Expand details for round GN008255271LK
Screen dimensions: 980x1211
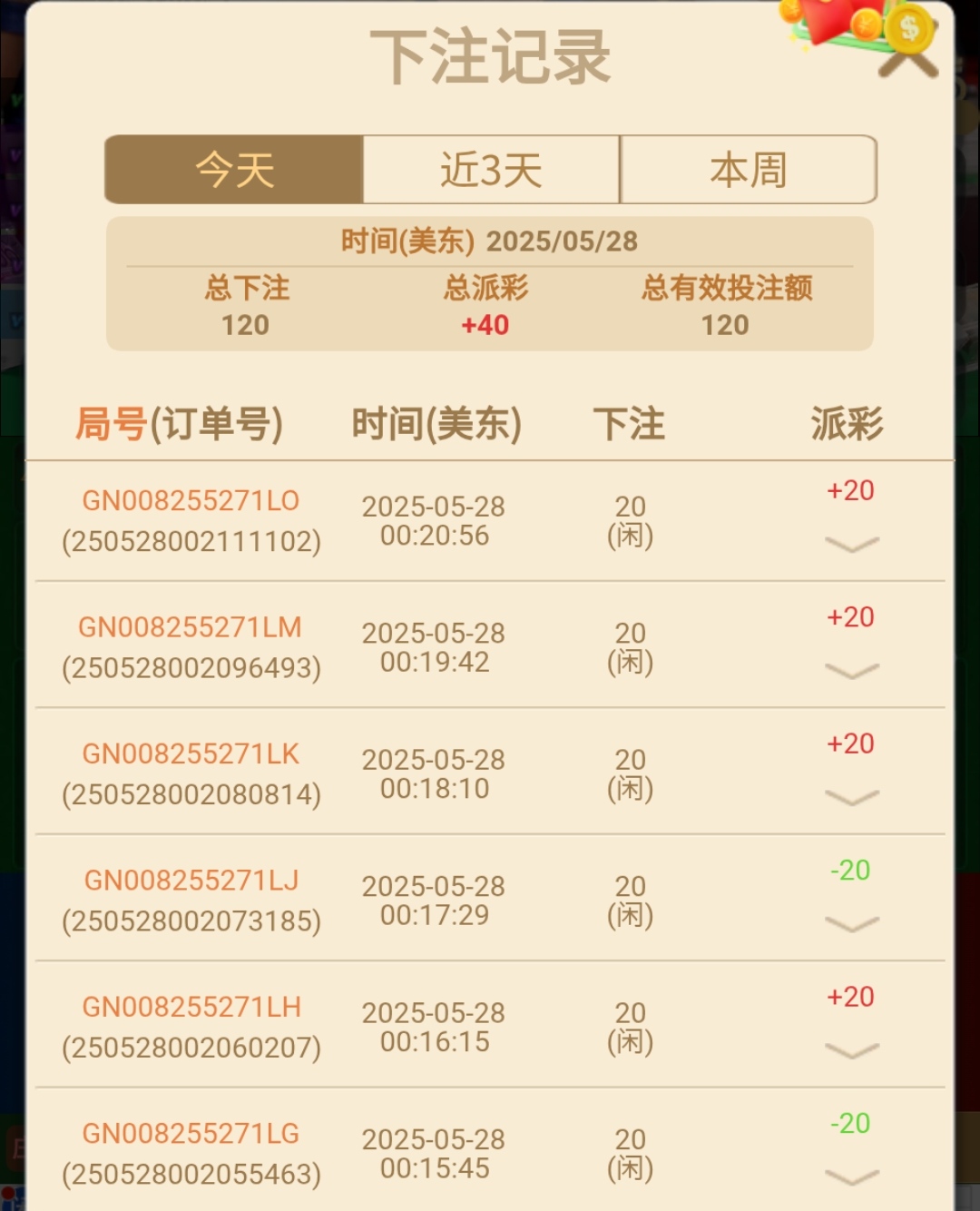(x=851, y=797)
